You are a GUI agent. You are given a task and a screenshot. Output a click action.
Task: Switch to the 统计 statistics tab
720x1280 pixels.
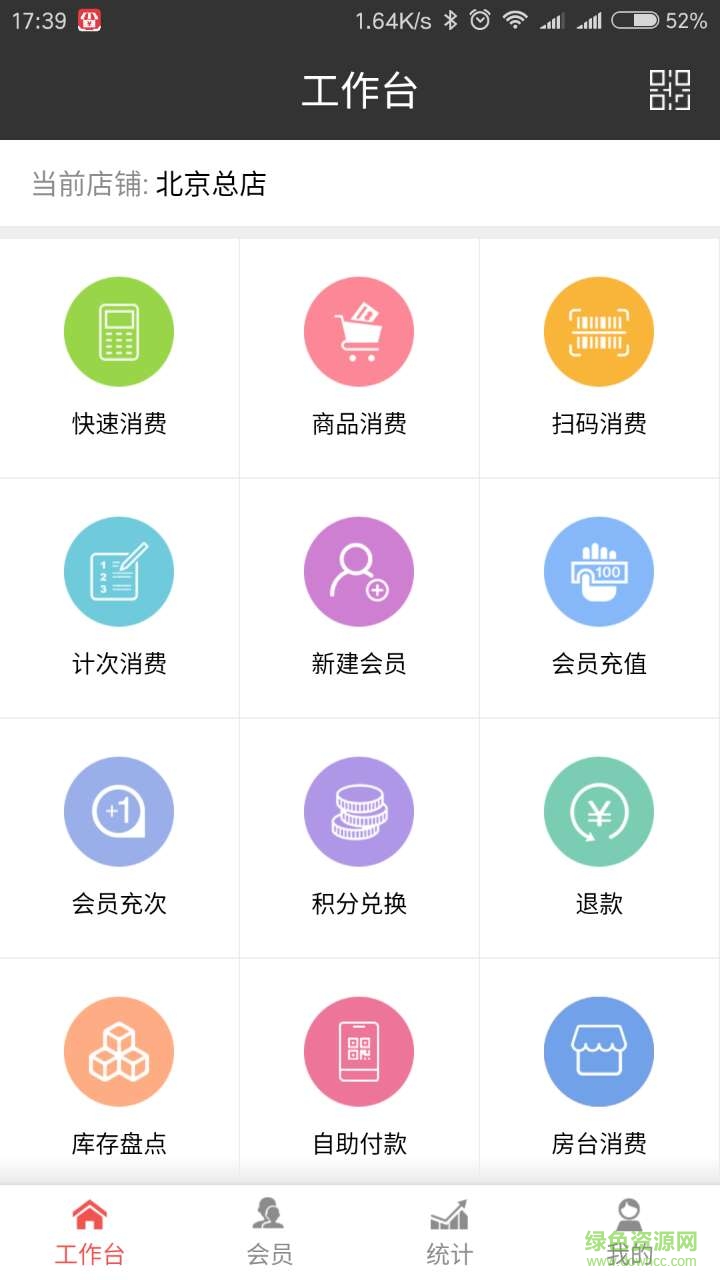tap(449, 1230)
